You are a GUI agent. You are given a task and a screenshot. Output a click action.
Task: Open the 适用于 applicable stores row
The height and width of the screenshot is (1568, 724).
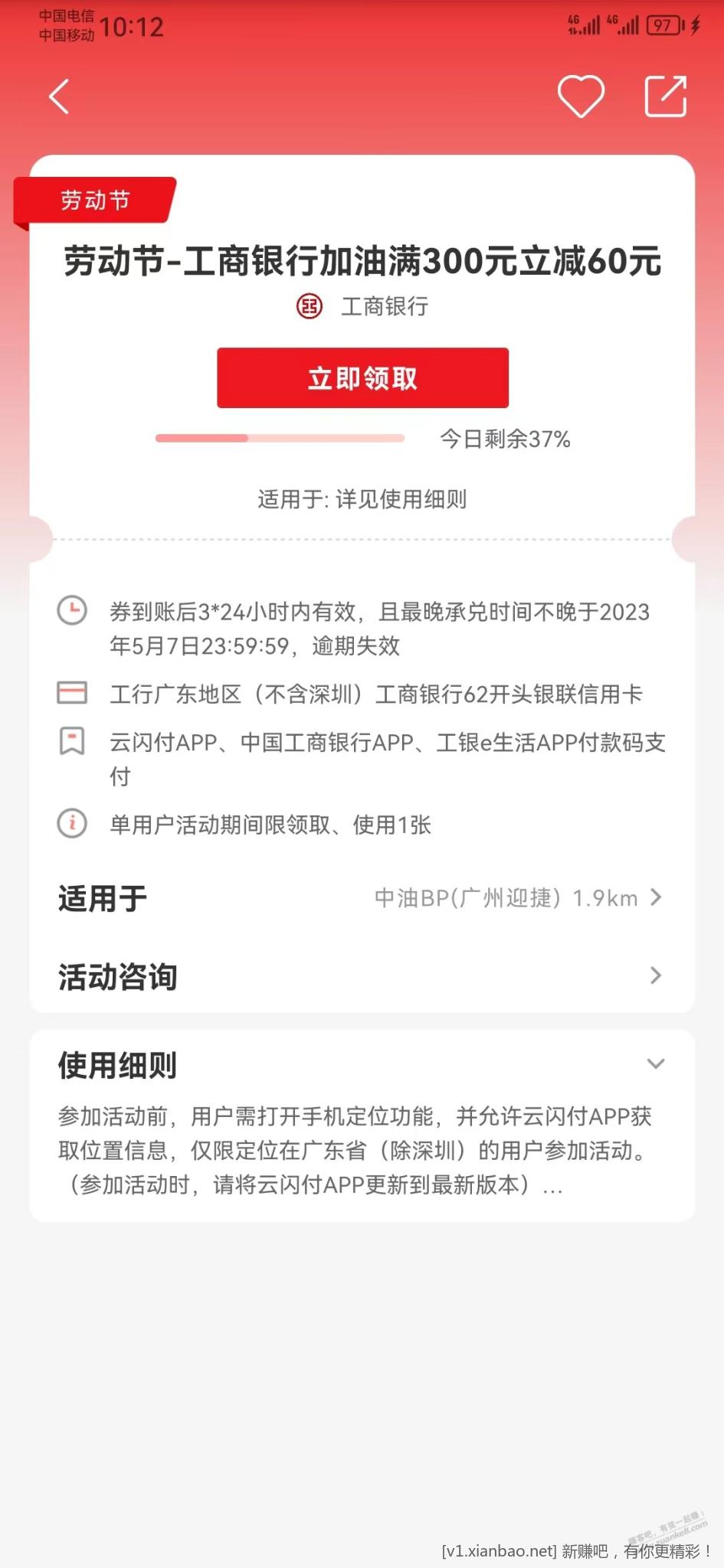pyautogui.click(x=362, y=898)
